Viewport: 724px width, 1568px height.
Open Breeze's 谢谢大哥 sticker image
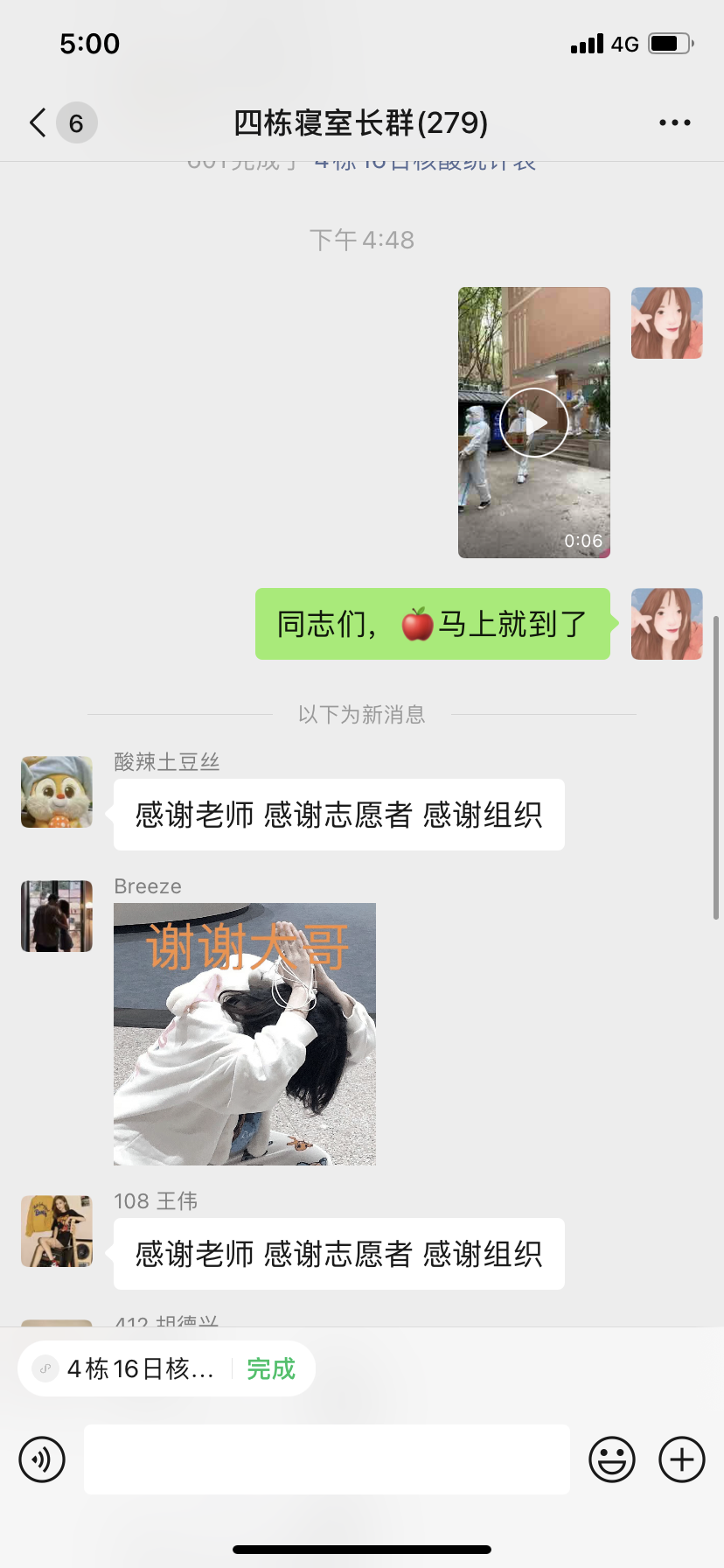[x=245, y=1034]
